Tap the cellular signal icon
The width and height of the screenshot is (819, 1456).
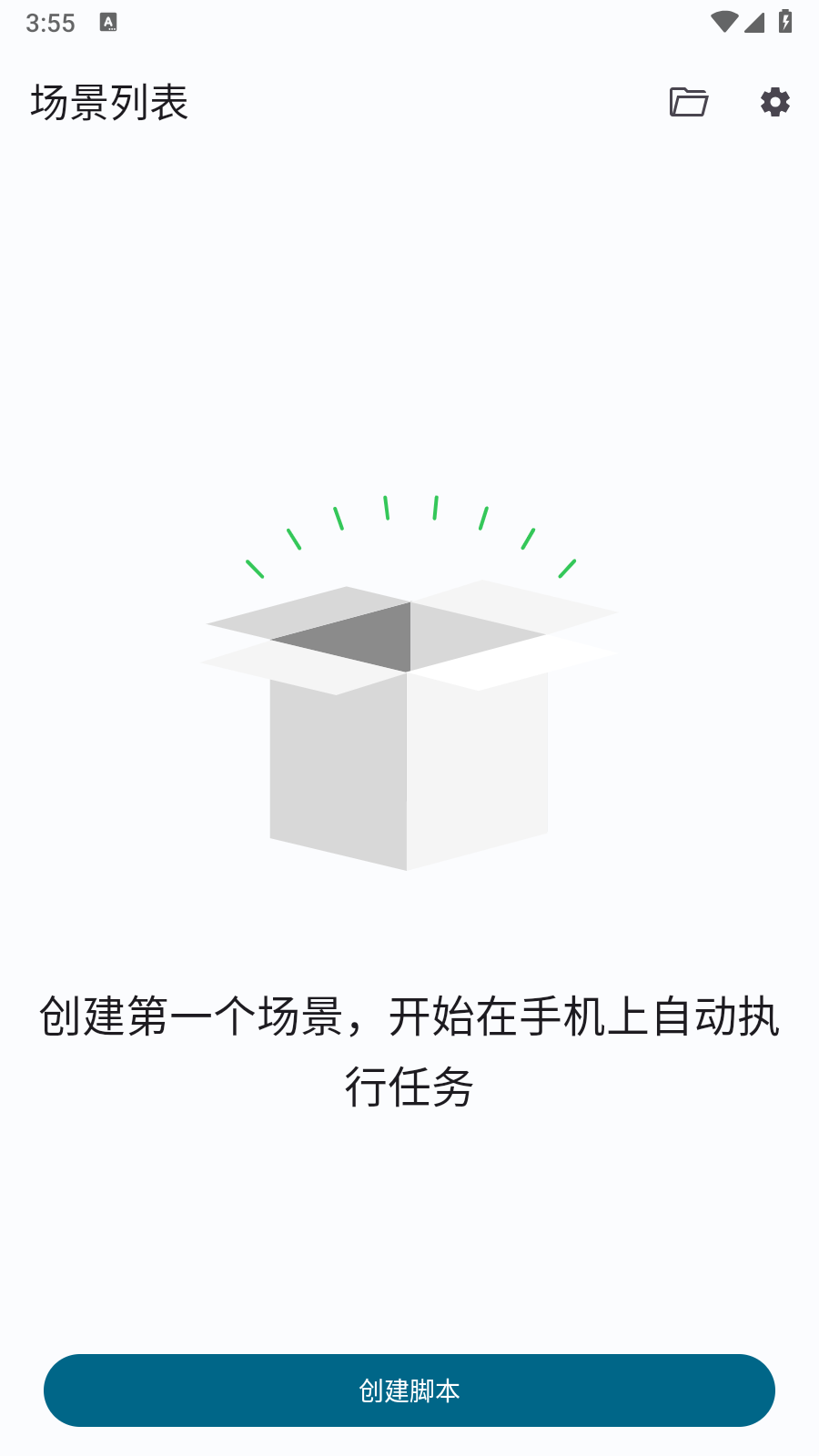[756, 22]
